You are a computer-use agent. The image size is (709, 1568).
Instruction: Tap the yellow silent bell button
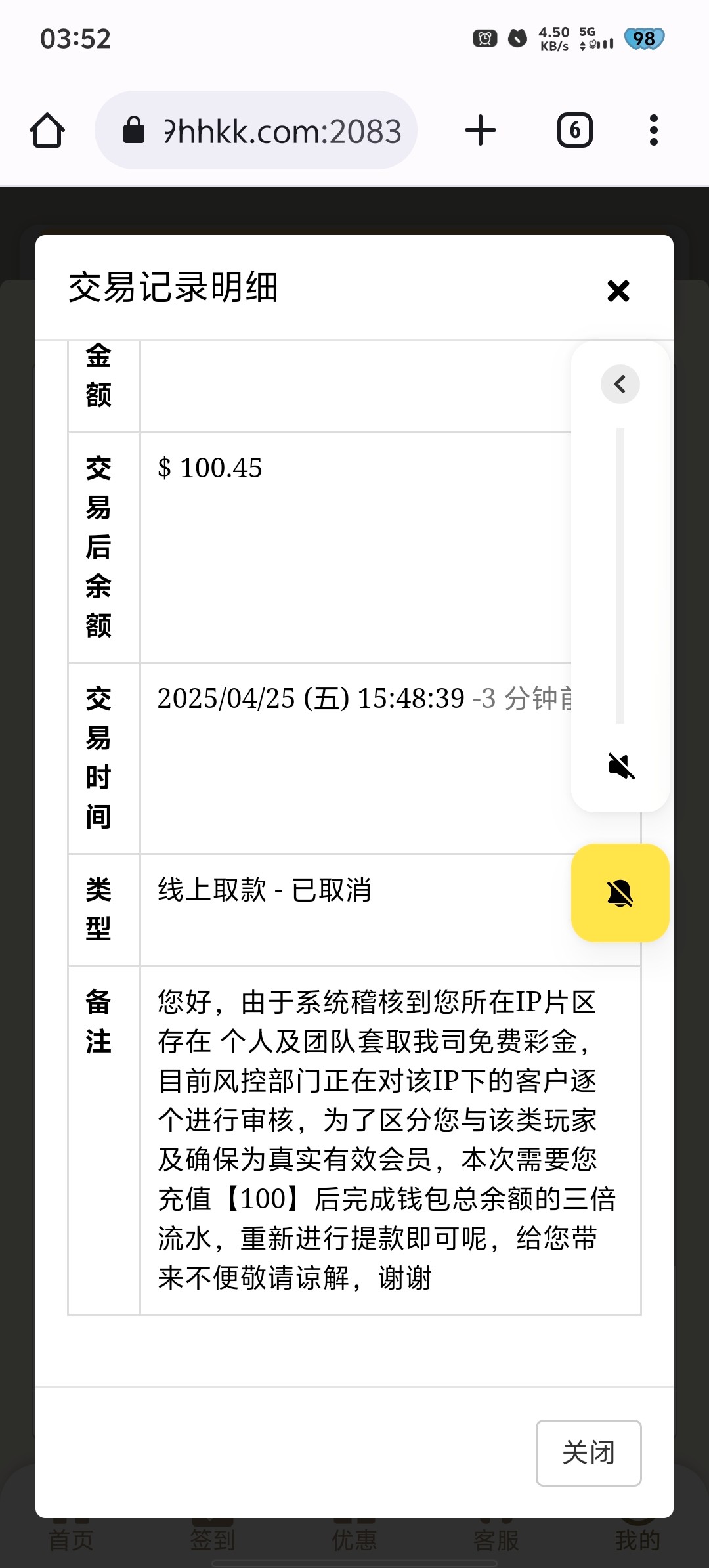(620, 893)
